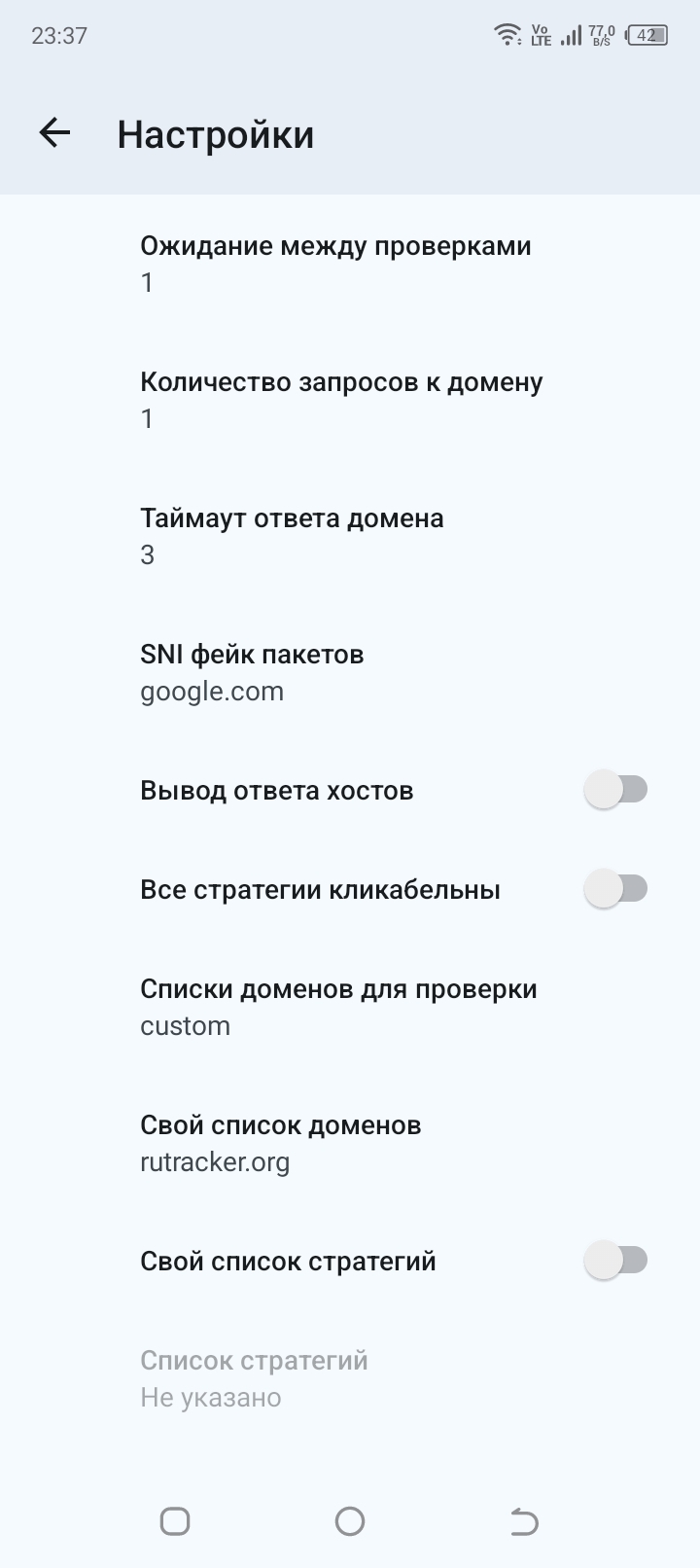The width and height of the screenshot is (700, 1568).
Task: Adjust Ожидание между проверками value
Action: pyautogui.click(x=335, y=263)
